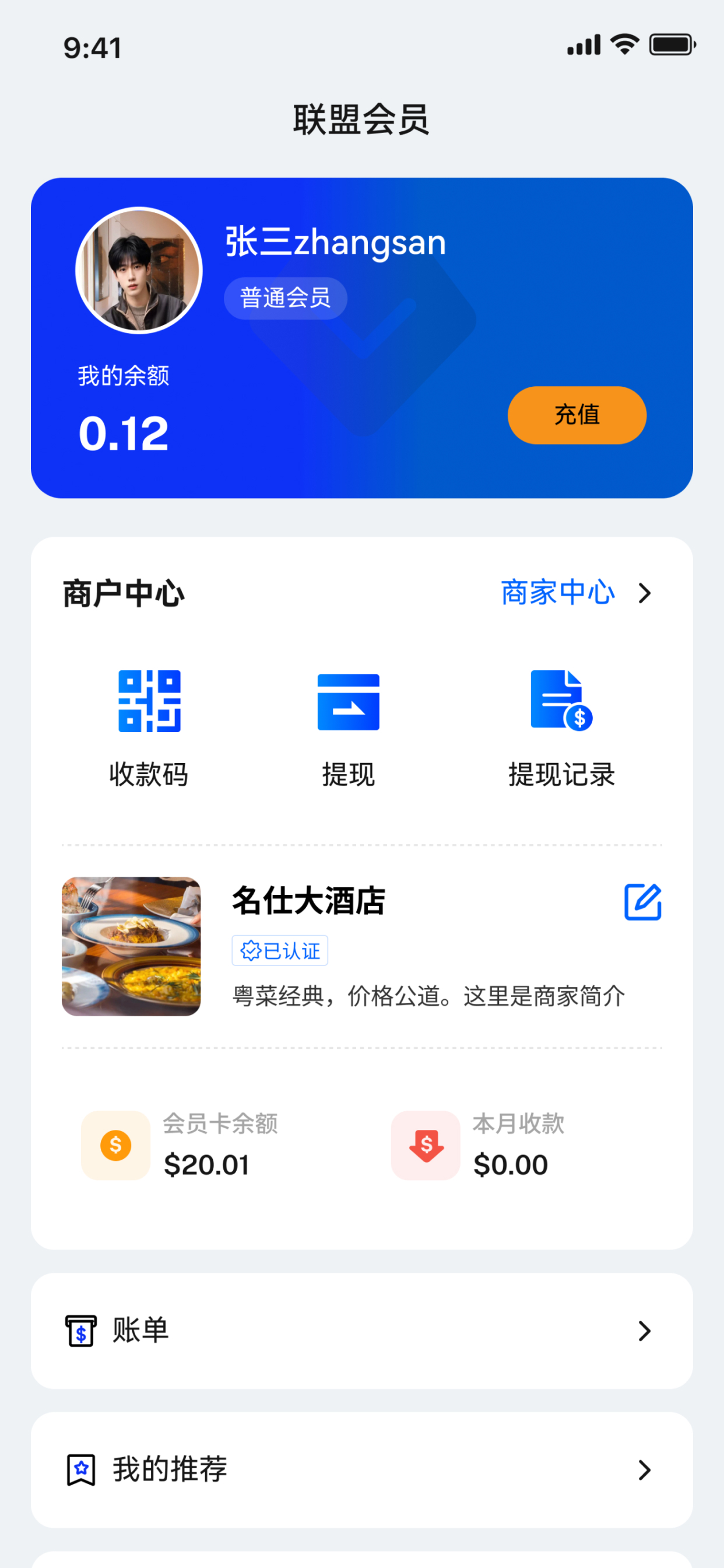Open the 账单 row chevron
The height and width of the screenshot is (1568, 724).
pos(645,1331)
